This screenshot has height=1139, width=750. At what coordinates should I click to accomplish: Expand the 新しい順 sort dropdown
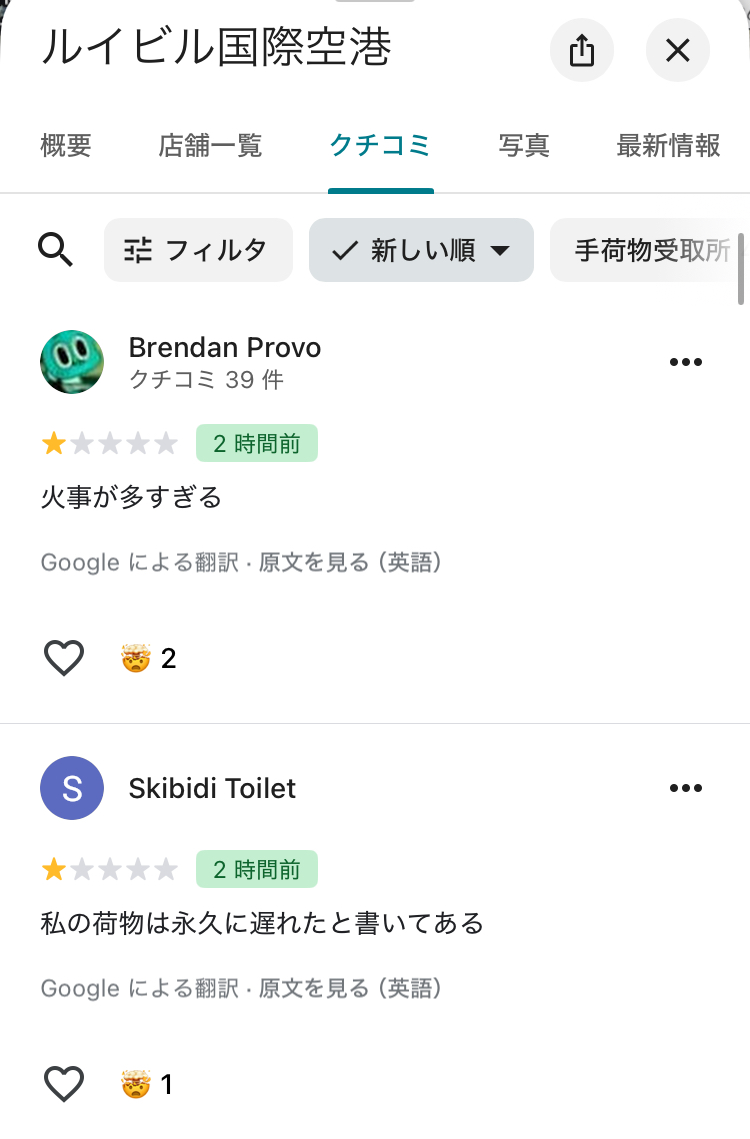point(421,250)
